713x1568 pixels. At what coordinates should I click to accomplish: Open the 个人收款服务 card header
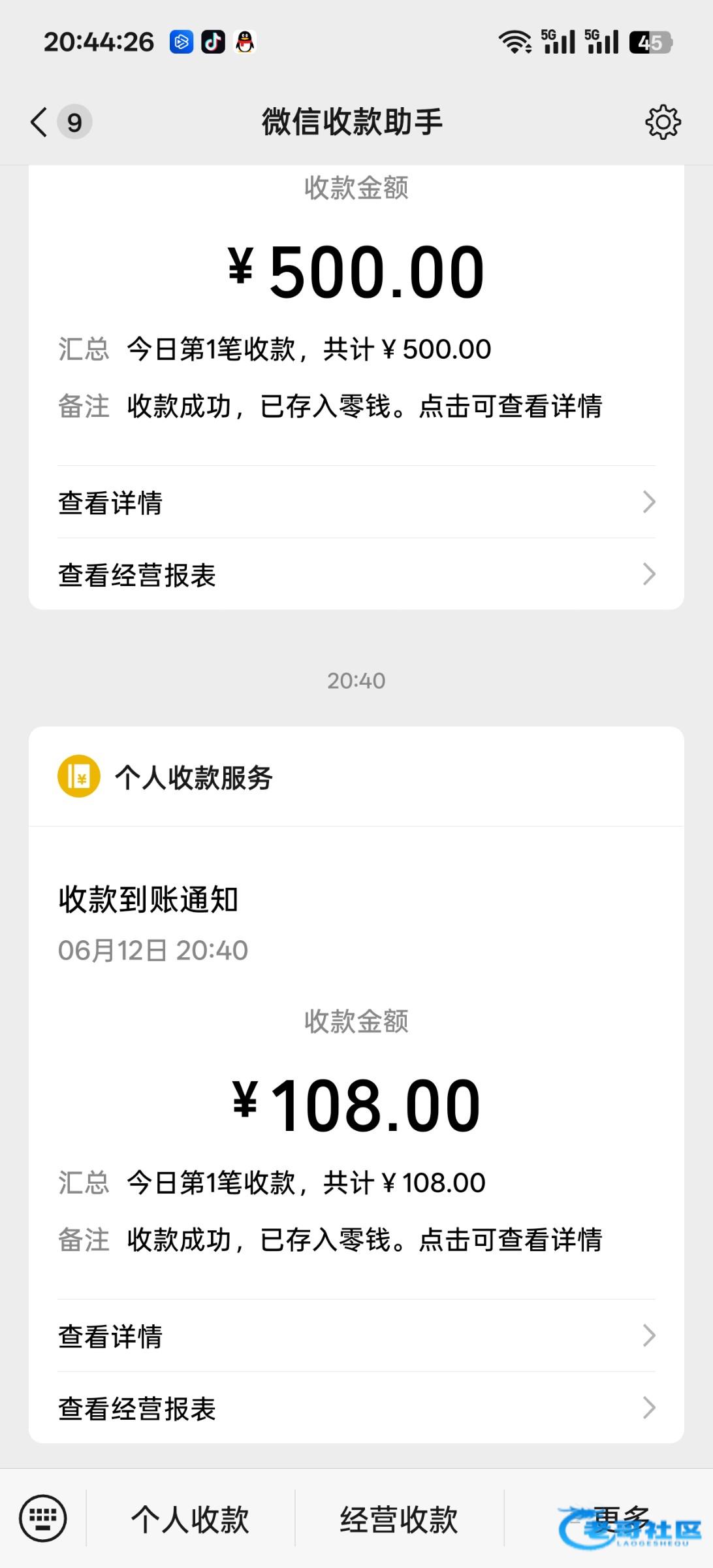(x=193, y=777)
